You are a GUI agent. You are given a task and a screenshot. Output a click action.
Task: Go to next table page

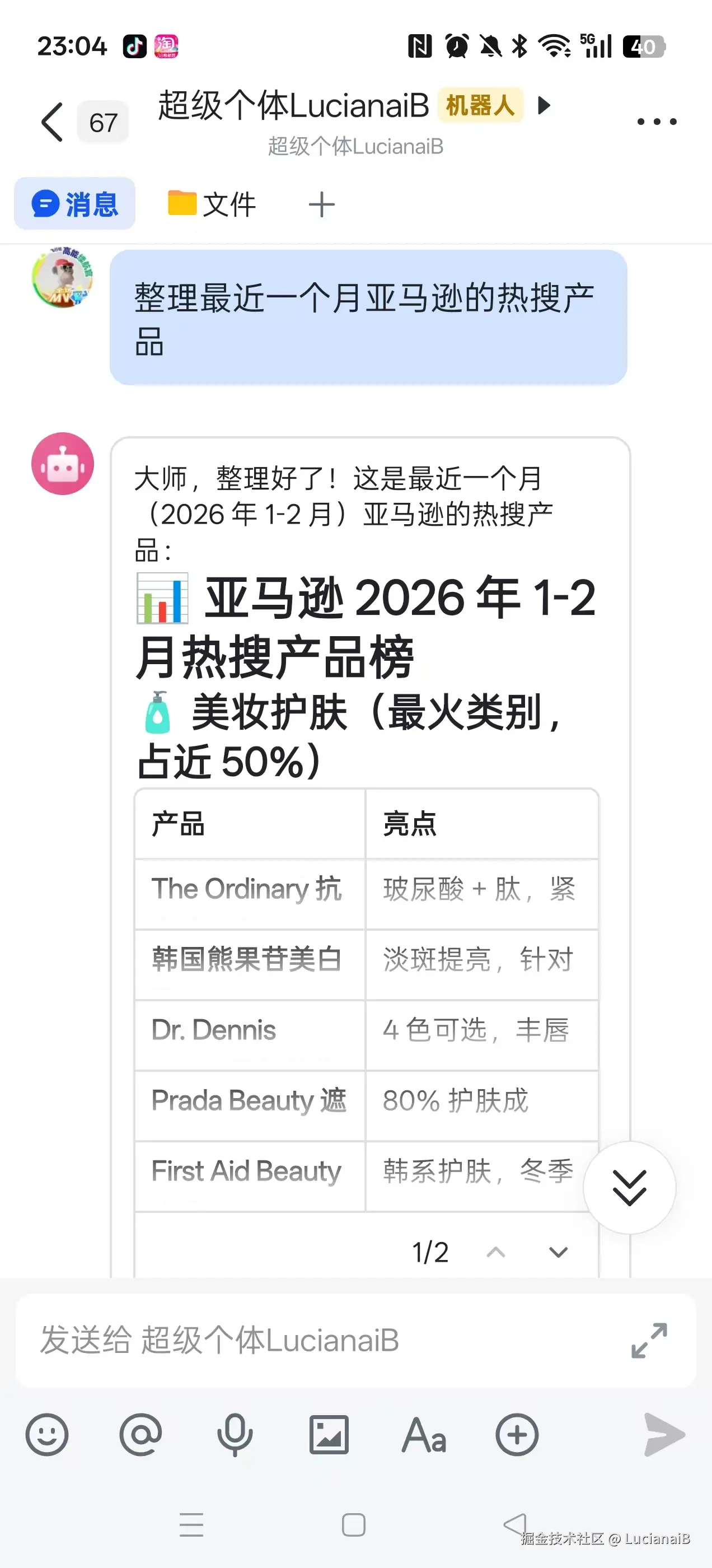[x=558, y=1252]
